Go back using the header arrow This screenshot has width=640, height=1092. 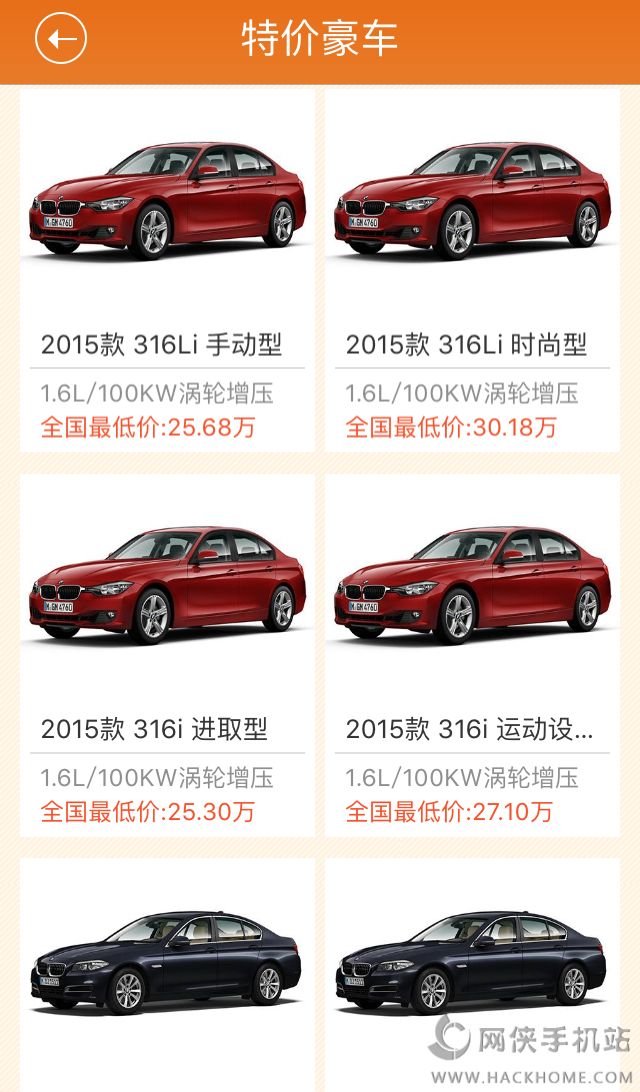pyautogui.click(x=61, y=40)
